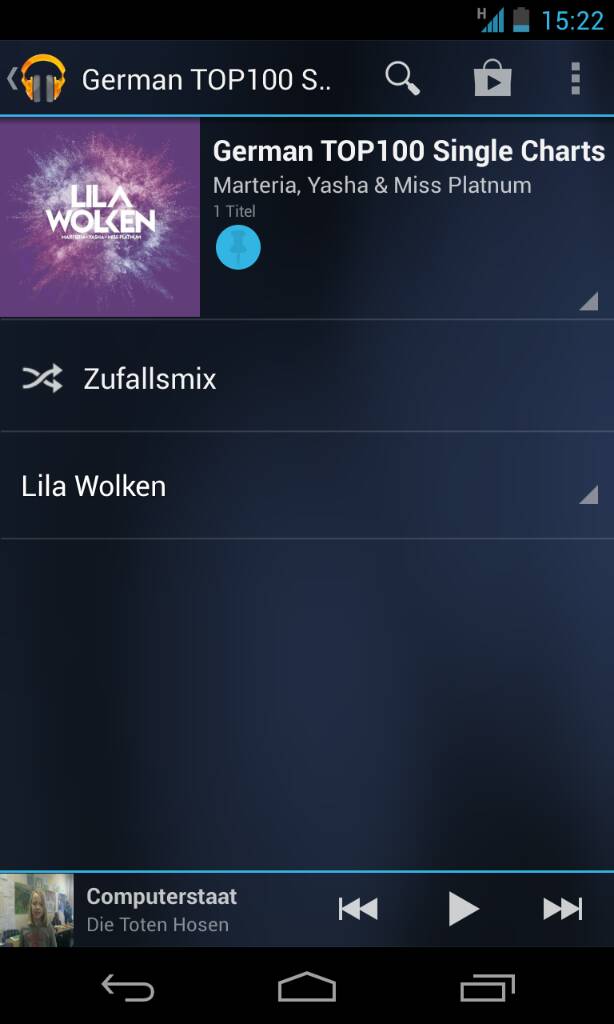
Task: Open the recent apps view
Action: tap(487, 987)
